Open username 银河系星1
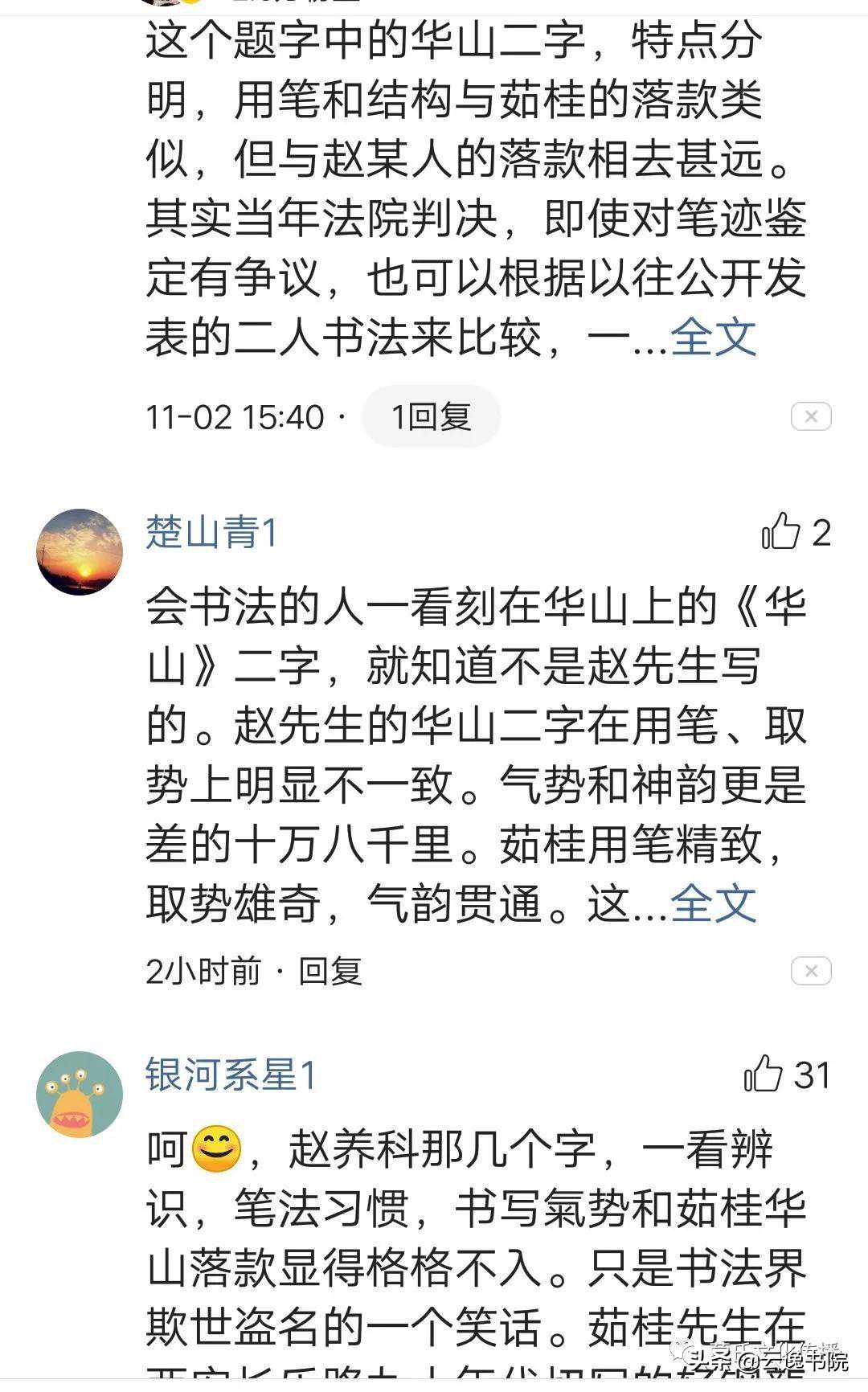 point(231,1075)
